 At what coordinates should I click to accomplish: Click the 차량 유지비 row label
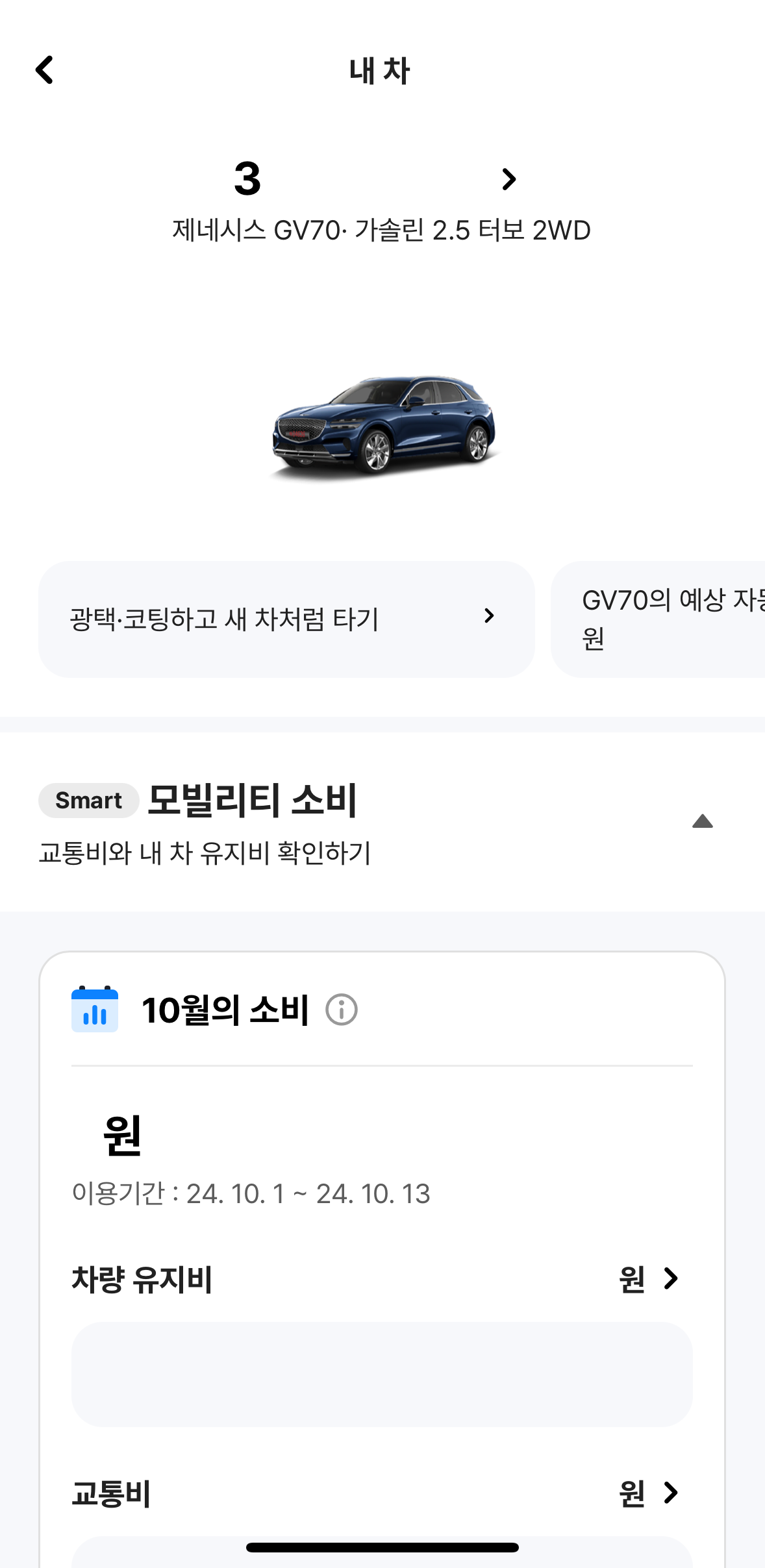[x=140, y=1278]
